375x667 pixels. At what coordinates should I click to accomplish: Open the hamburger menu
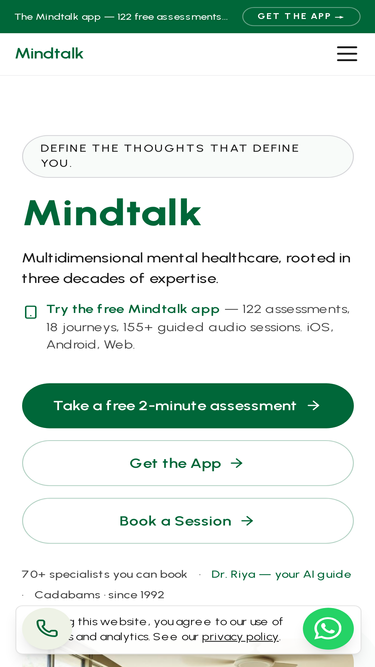coord(347,54)
